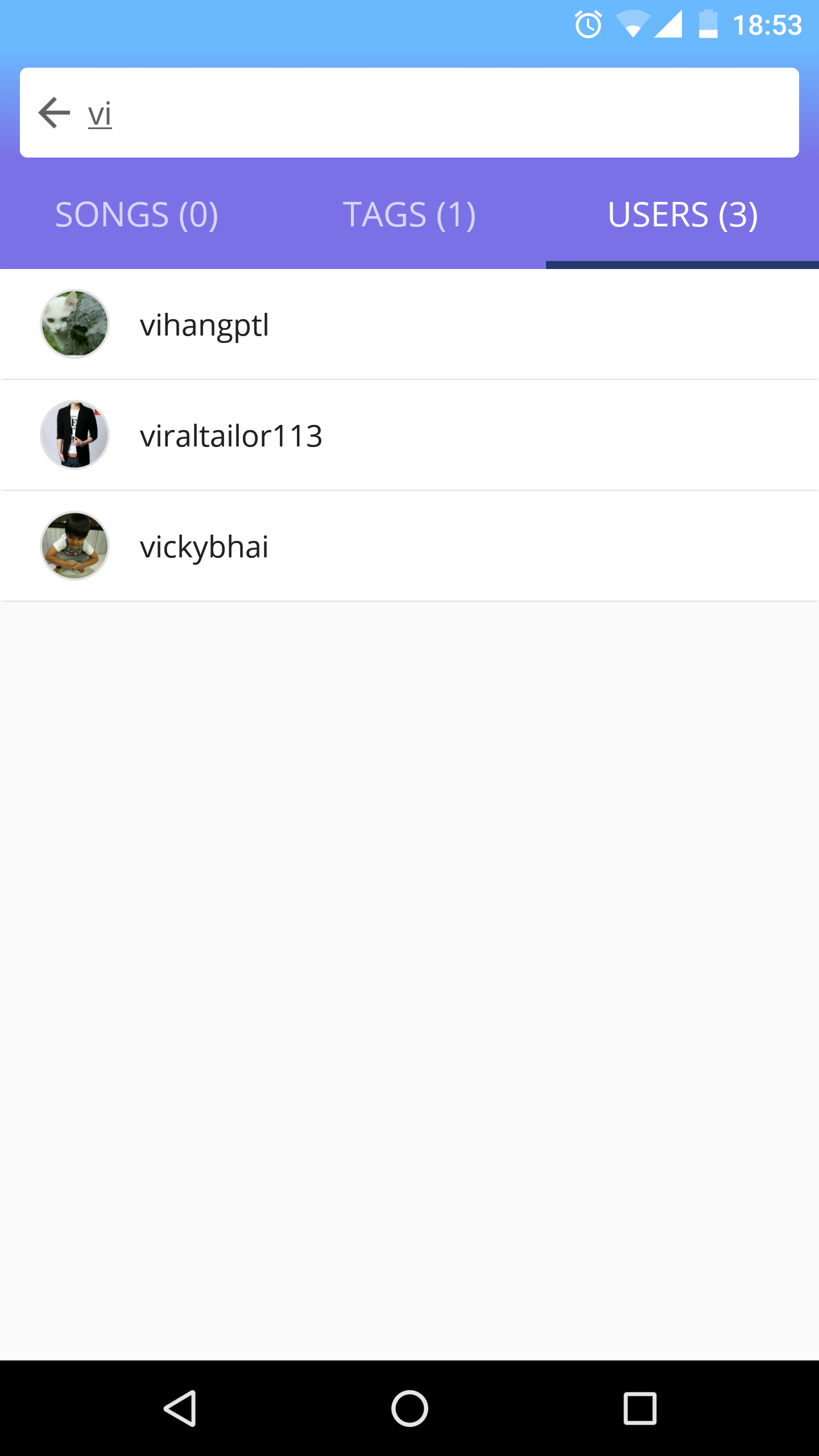
Task: Tap the back arrow in search bar
Action: pos(54,113)
